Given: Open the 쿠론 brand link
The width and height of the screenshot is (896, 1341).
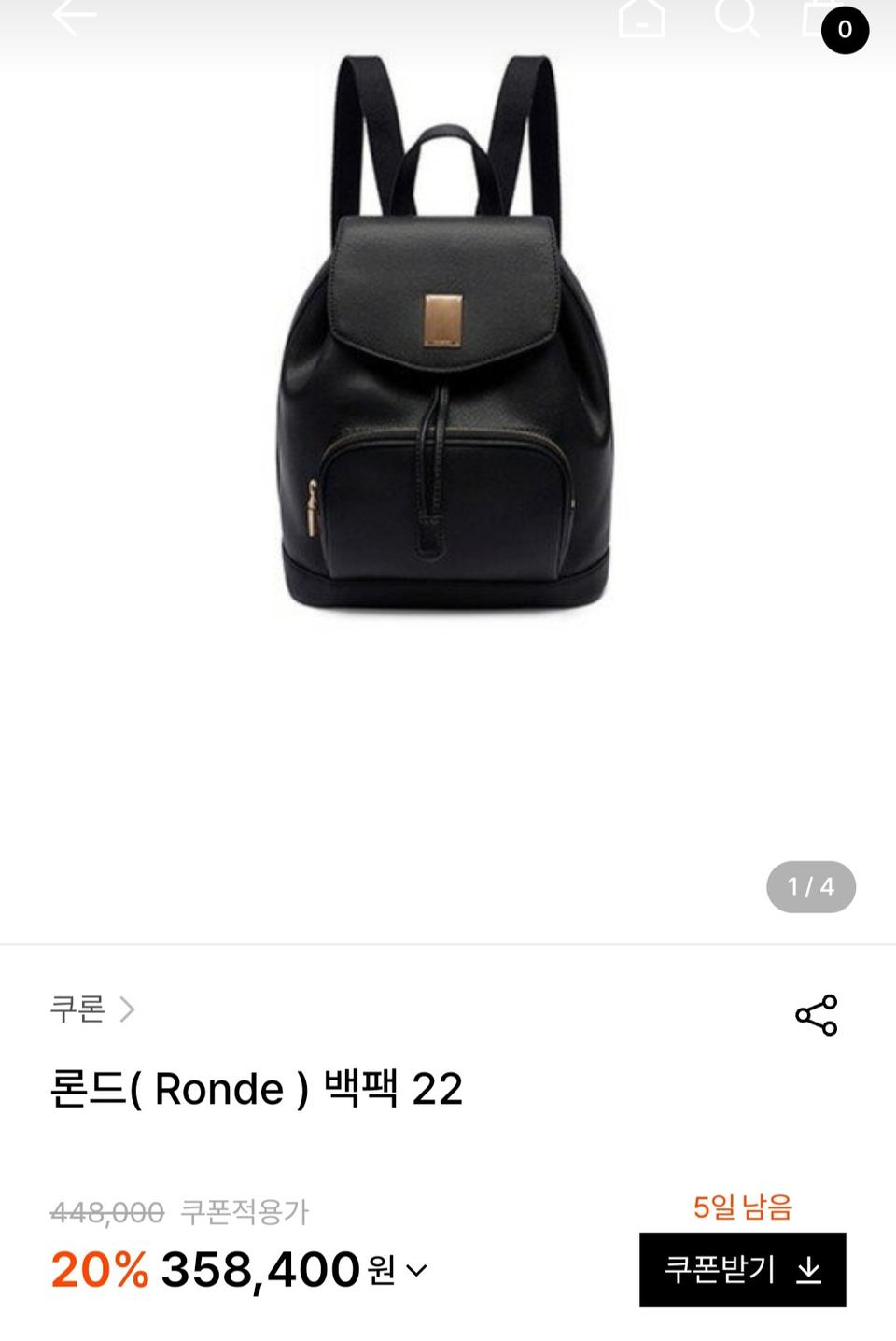Looking at the screenshot, I should [x=78, y=1009].
